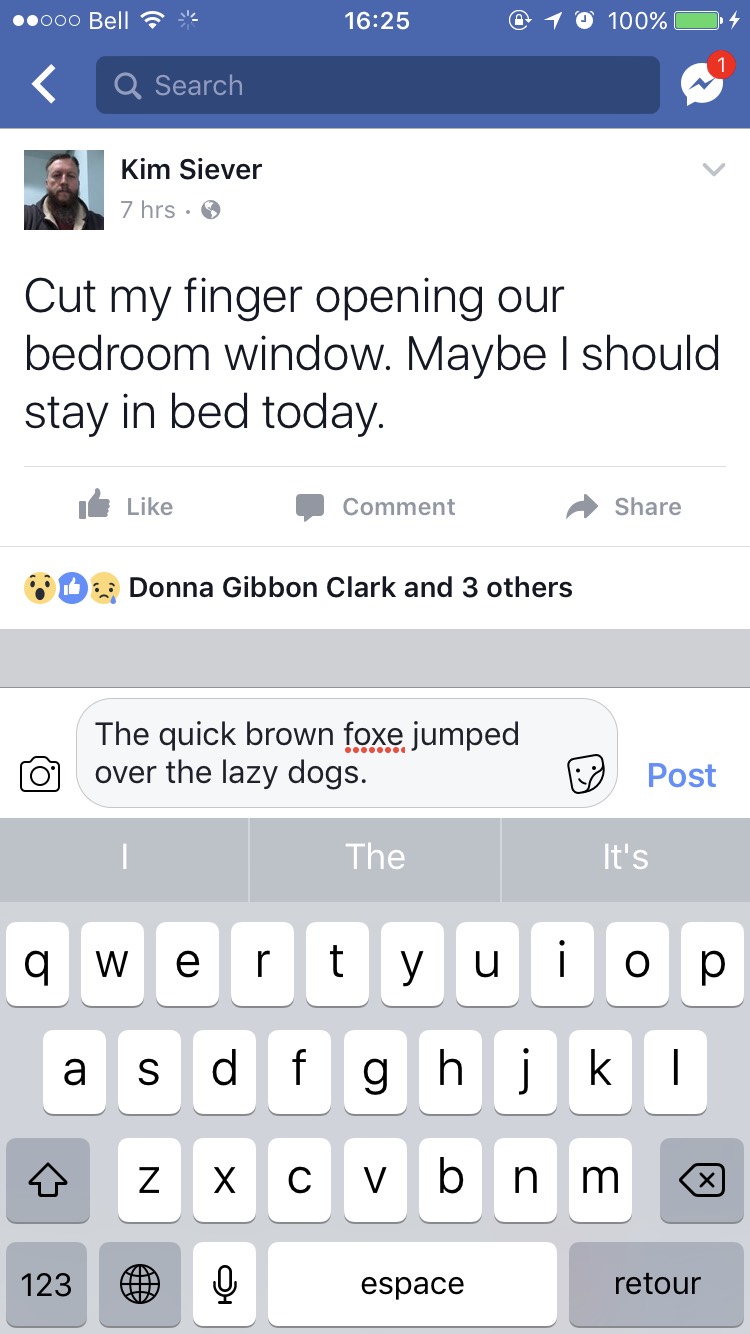750x1334 pixels.
Task: Start dictation with the microphone key
Action: tap(226, 1284)
